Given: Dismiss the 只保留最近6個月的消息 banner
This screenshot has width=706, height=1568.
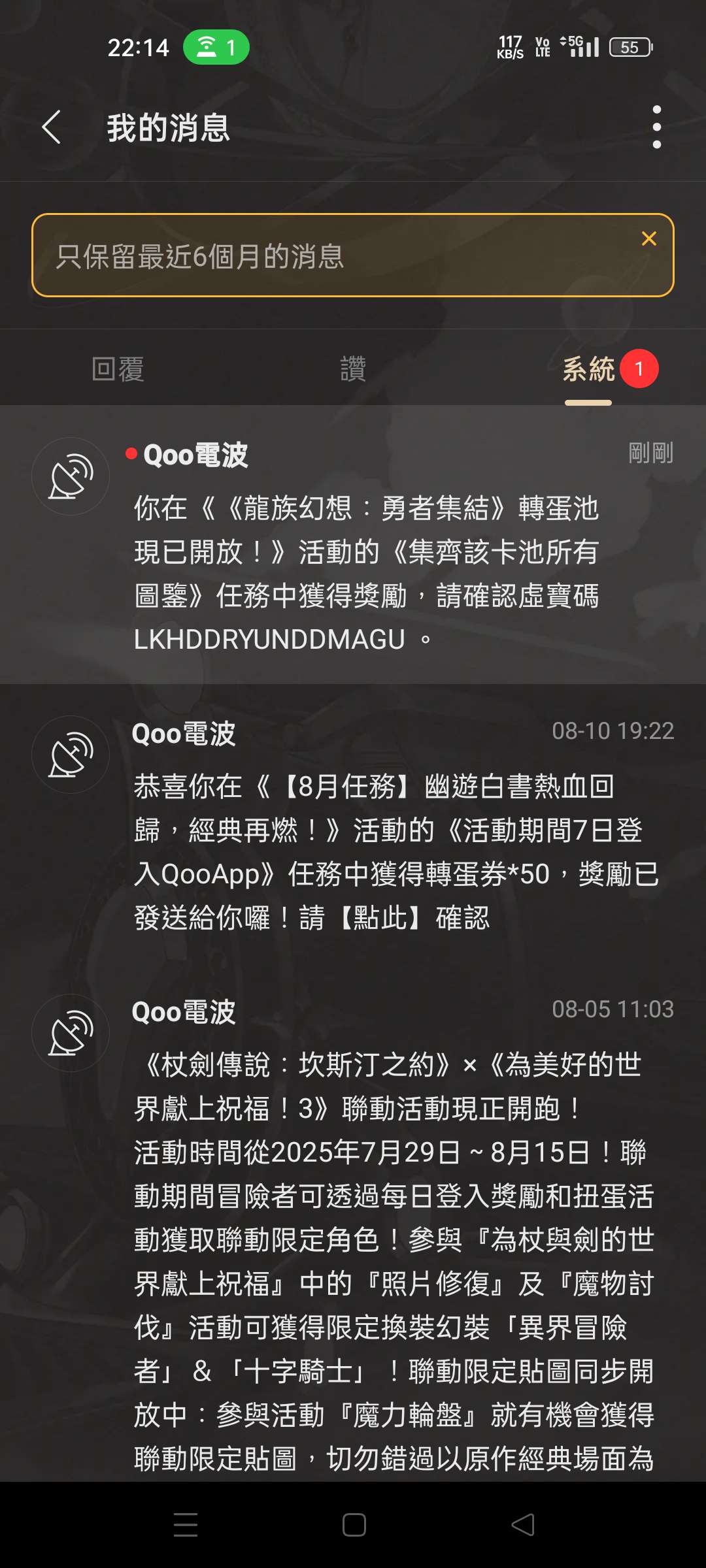Looking at the screenshot, I should pos(648,239).
